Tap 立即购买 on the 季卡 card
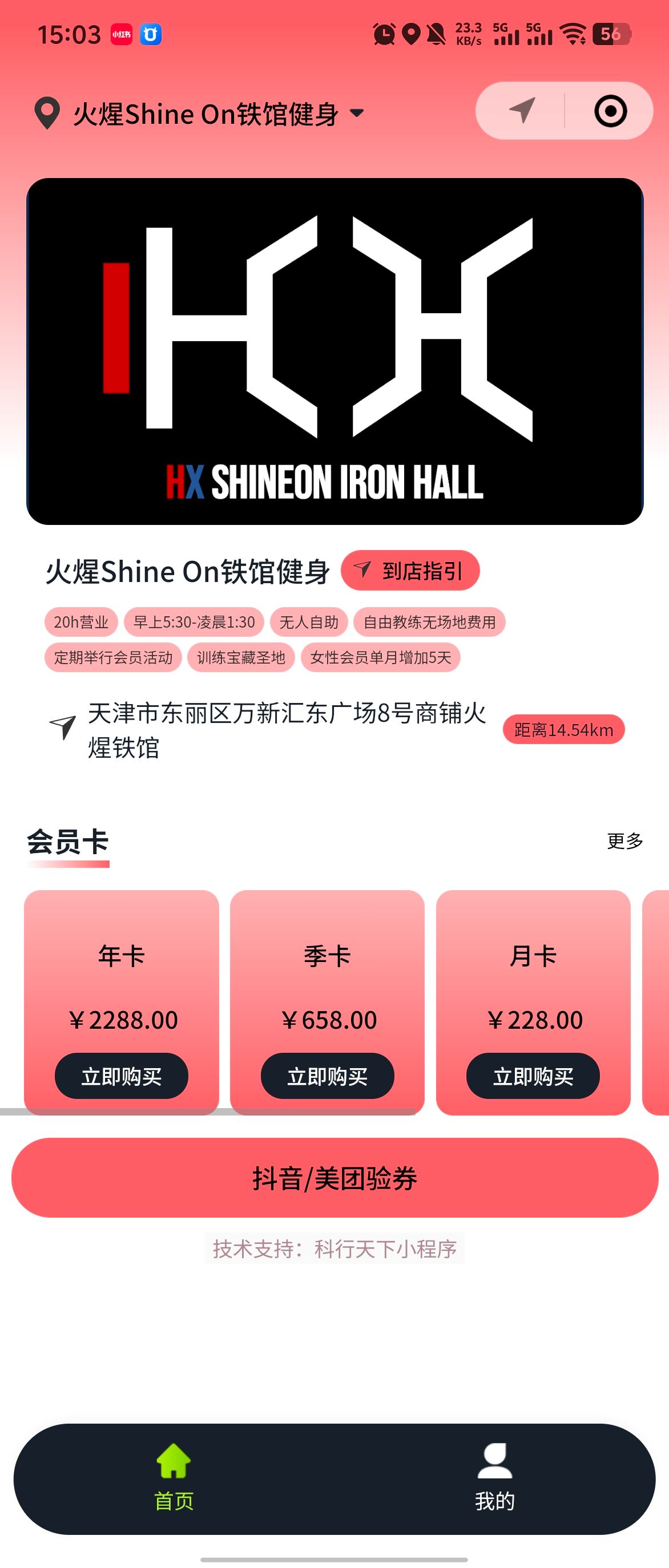Screen dimensions: 669x1568 (327, 1076)
